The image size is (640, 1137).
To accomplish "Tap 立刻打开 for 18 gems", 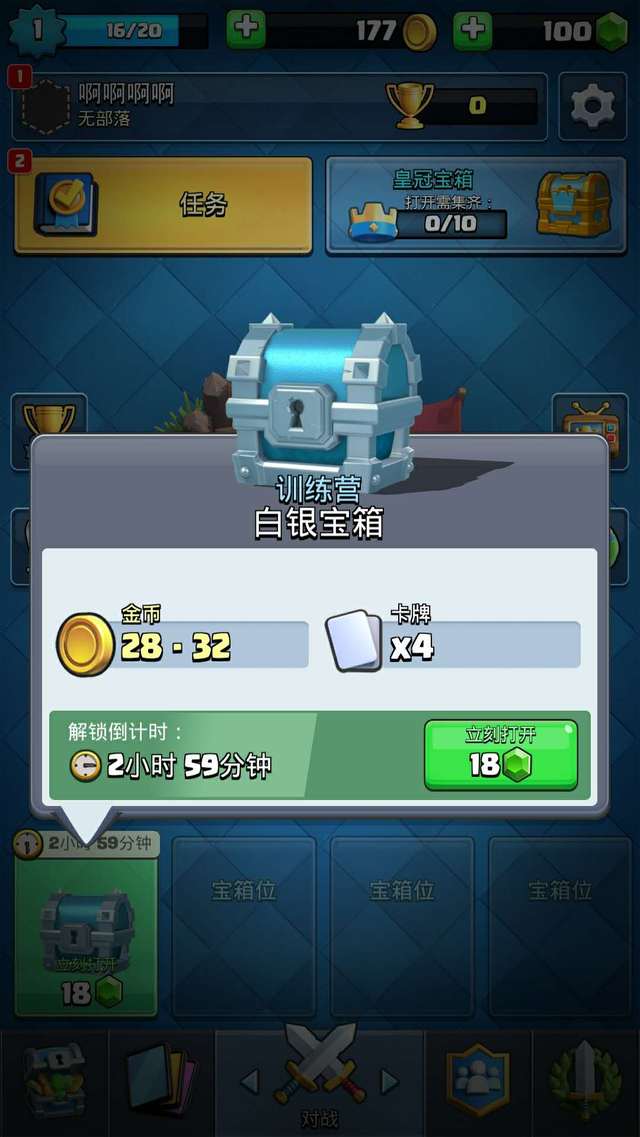I will click(x=500, y=755).
